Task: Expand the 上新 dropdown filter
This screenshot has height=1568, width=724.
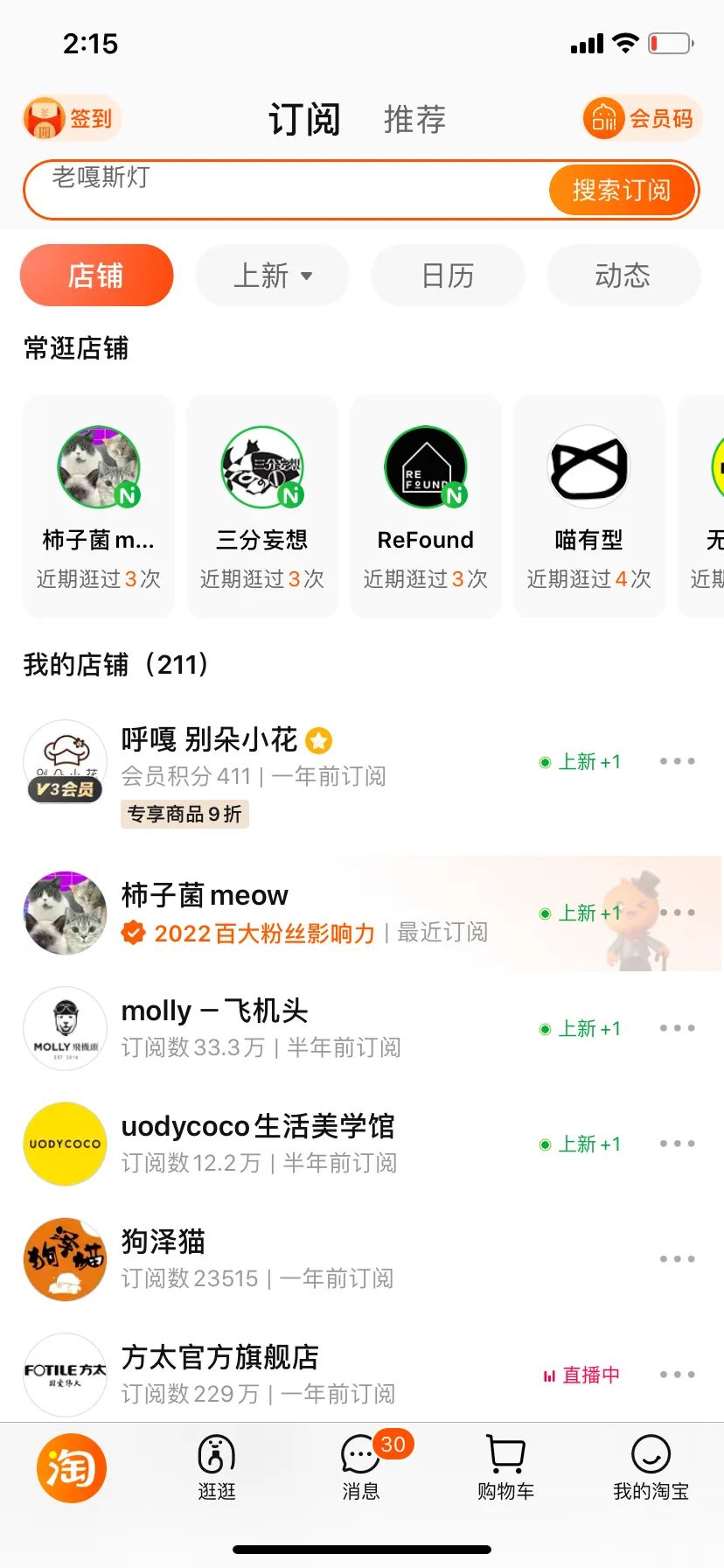Action: [x=272, y=276]
